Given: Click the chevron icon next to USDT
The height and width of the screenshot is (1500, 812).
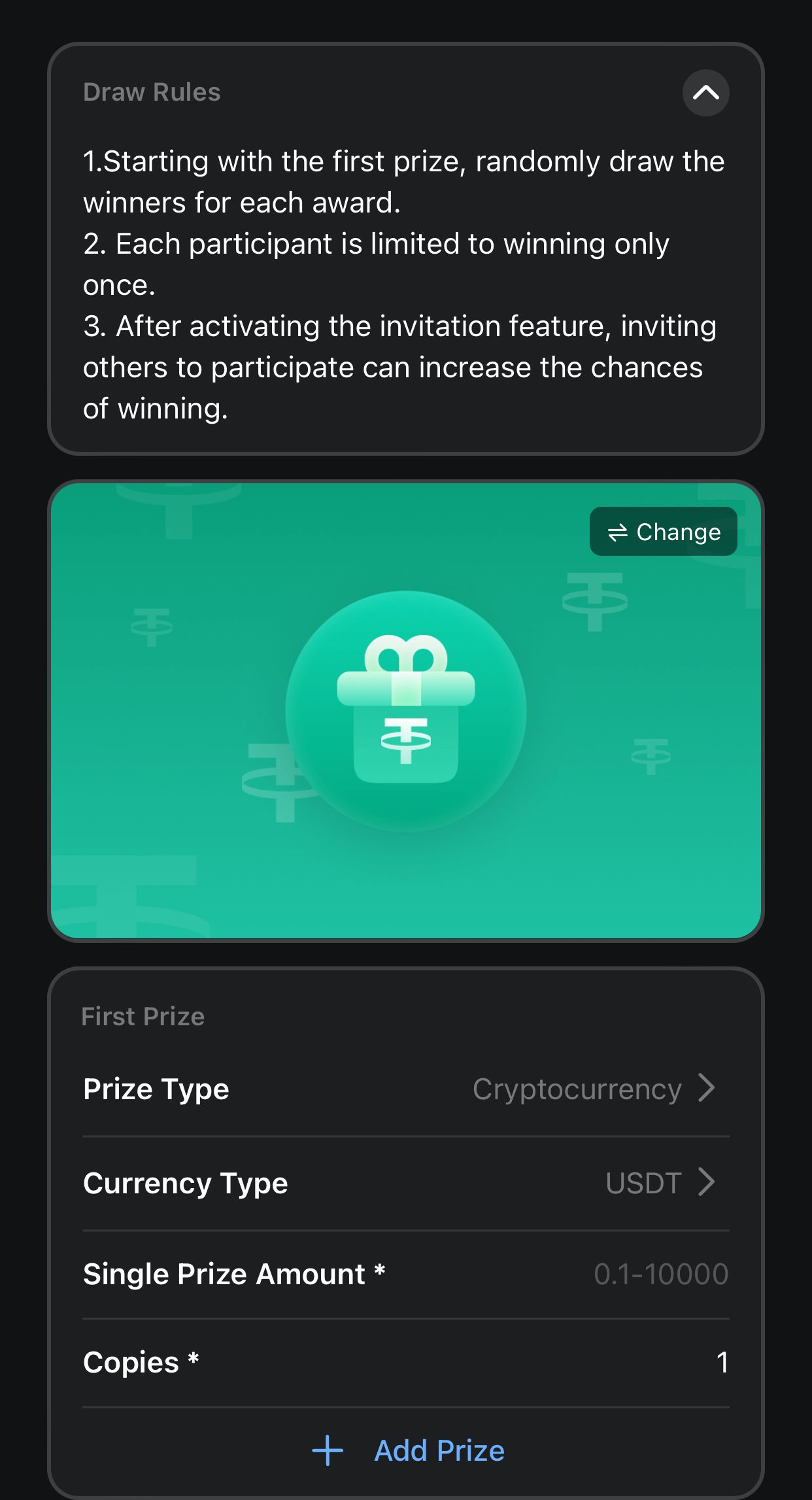Looking at the screenshot, I should click(x=708, y=1183).
